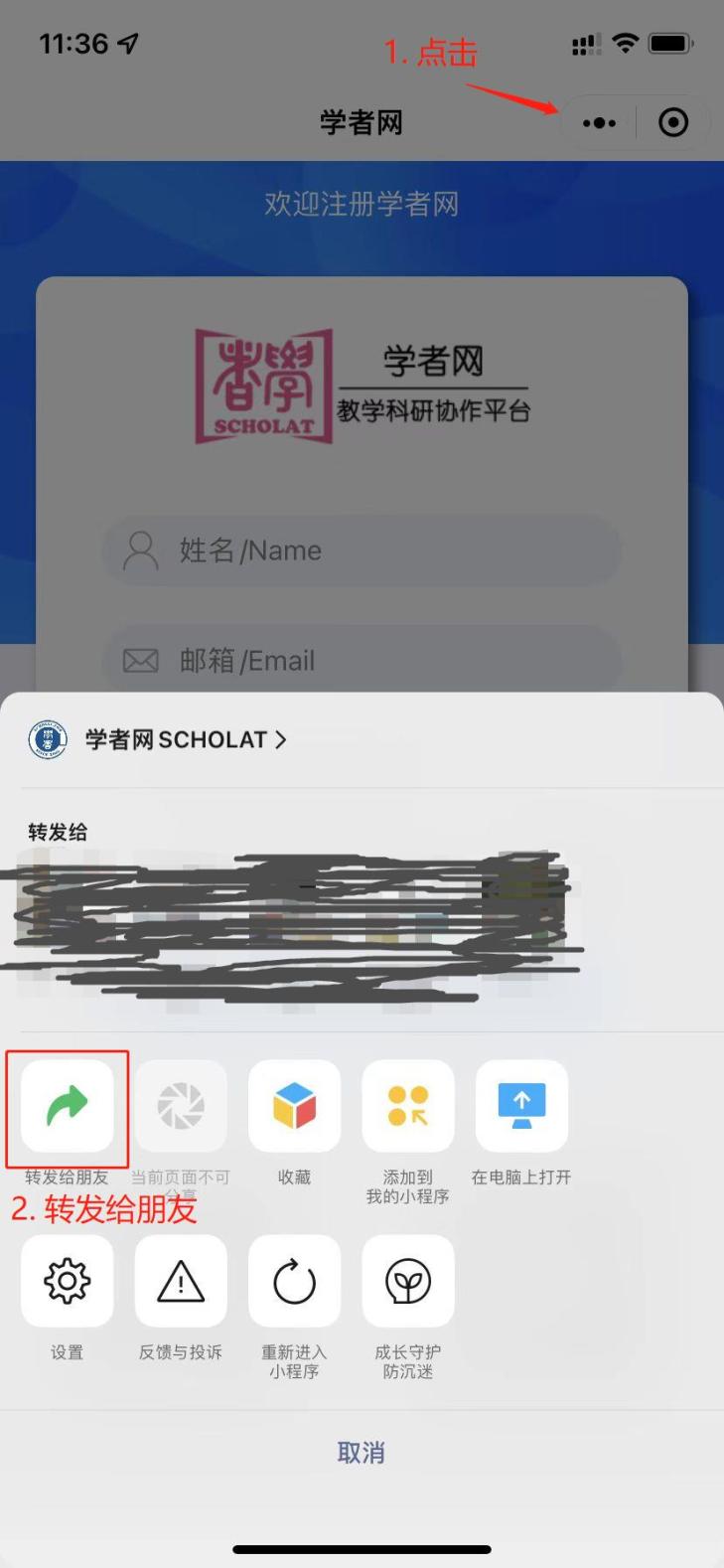Tap 重新进入小程序 to reload
The image size is (724, 1568).
(294, 1282)
